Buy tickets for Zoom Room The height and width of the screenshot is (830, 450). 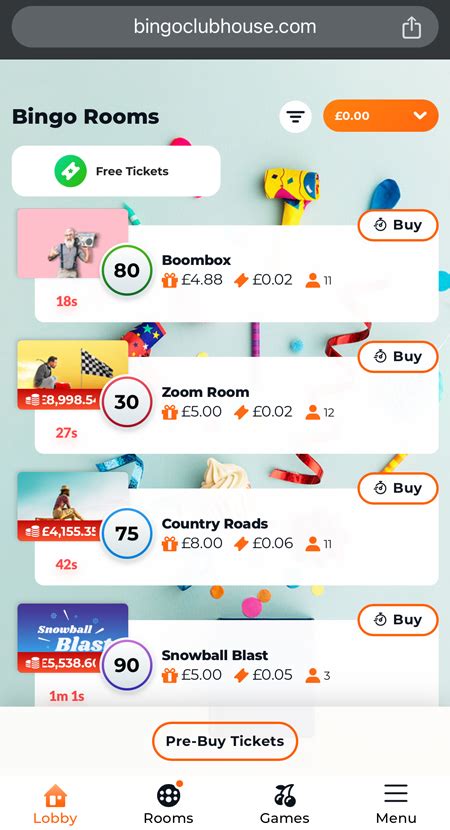coord(398,357)
